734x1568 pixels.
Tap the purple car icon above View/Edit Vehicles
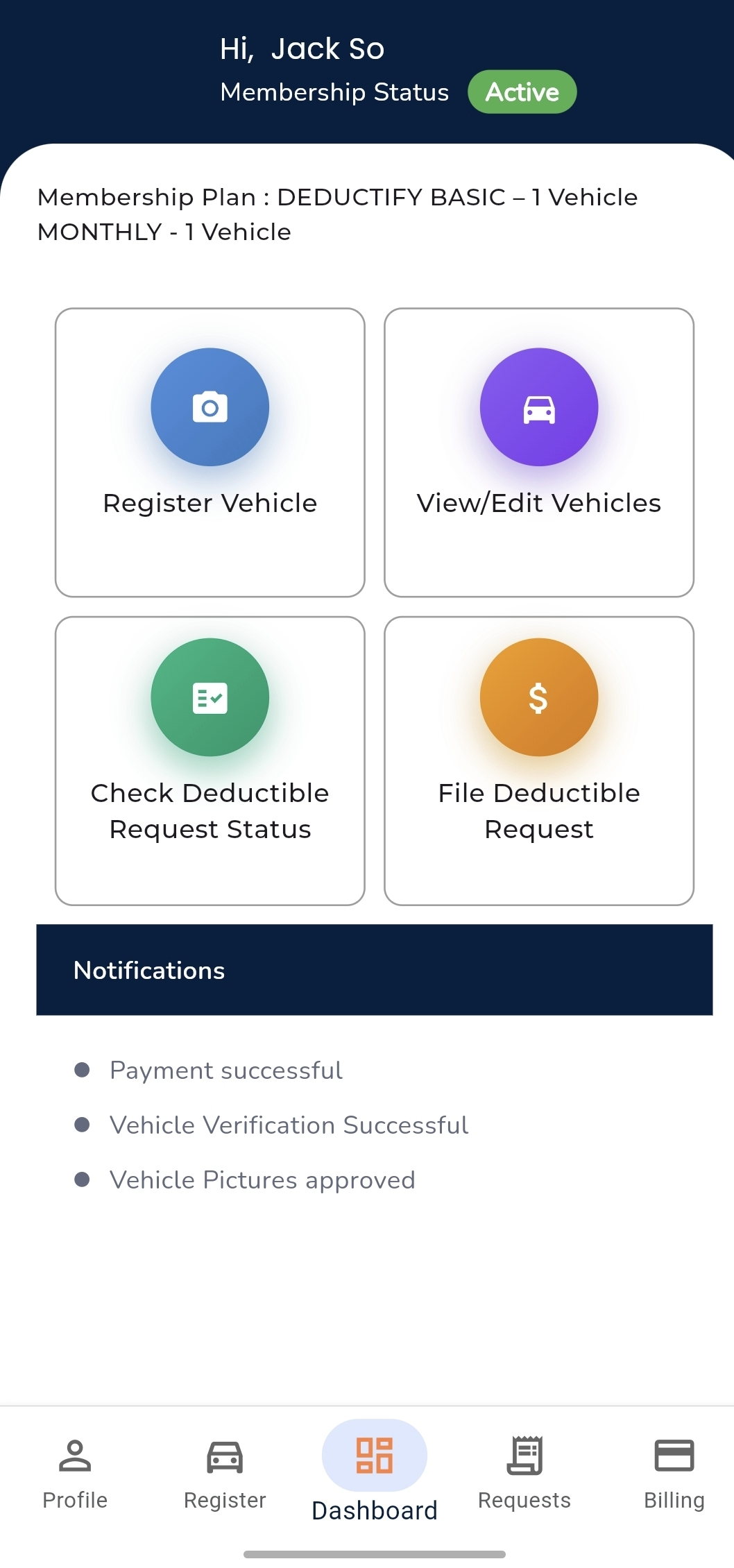(x=539, y=408)
